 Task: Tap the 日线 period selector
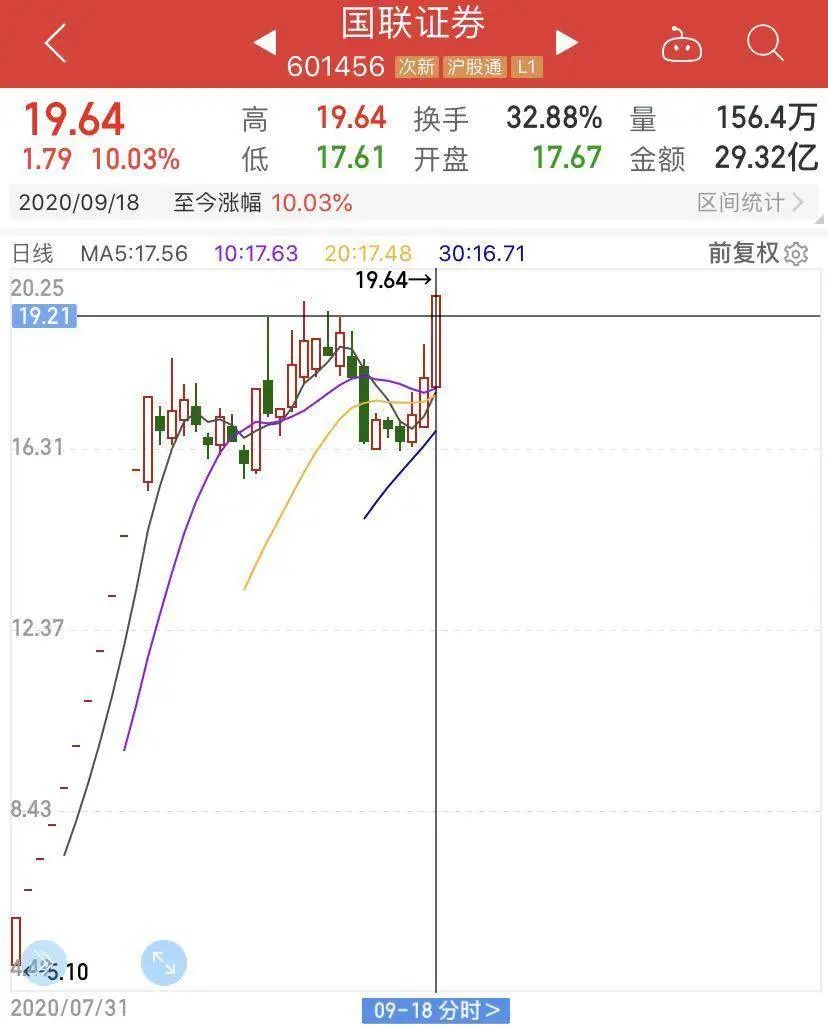tap(33, 254)
